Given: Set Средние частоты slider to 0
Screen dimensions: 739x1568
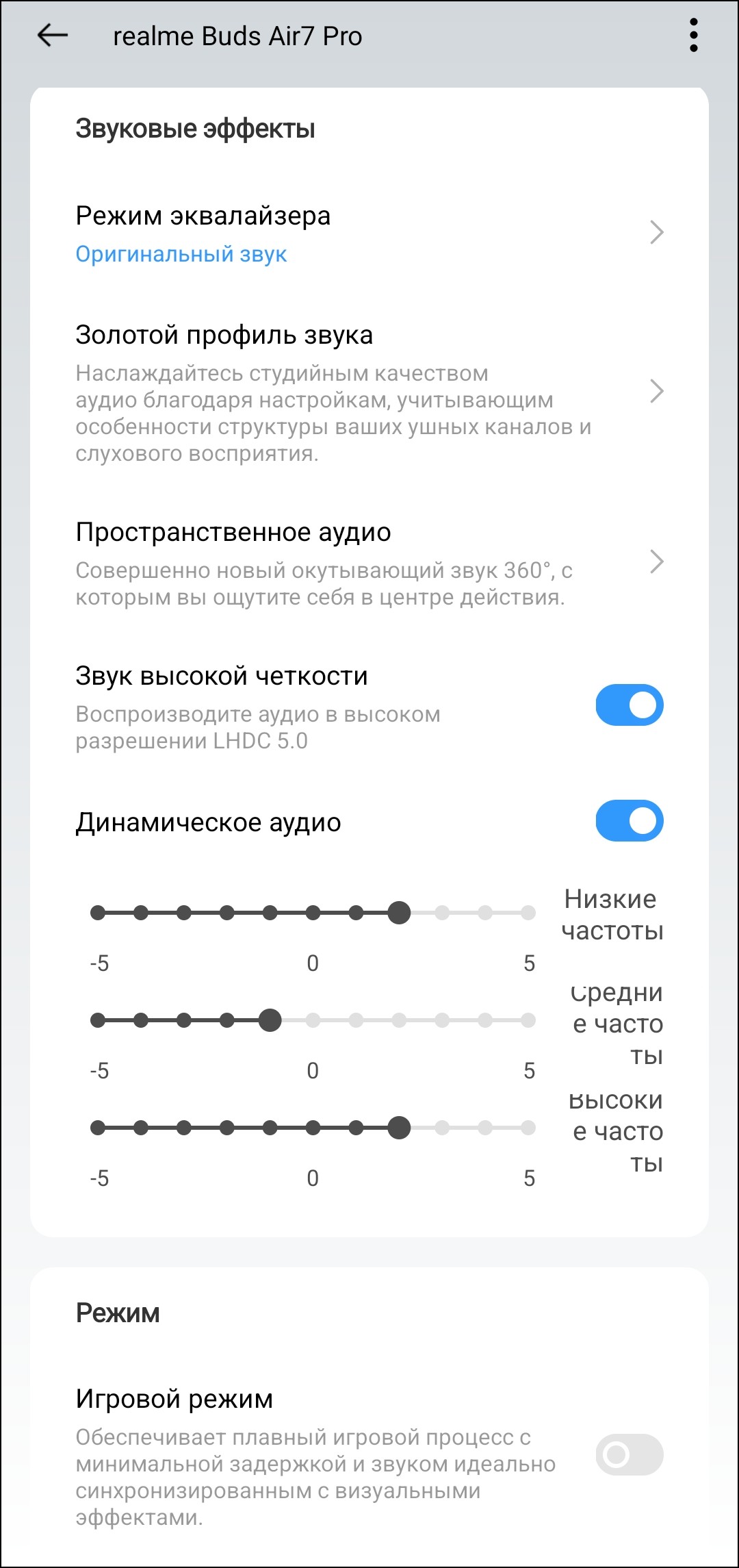Looking at the screenshot, I should (313, 1020).
